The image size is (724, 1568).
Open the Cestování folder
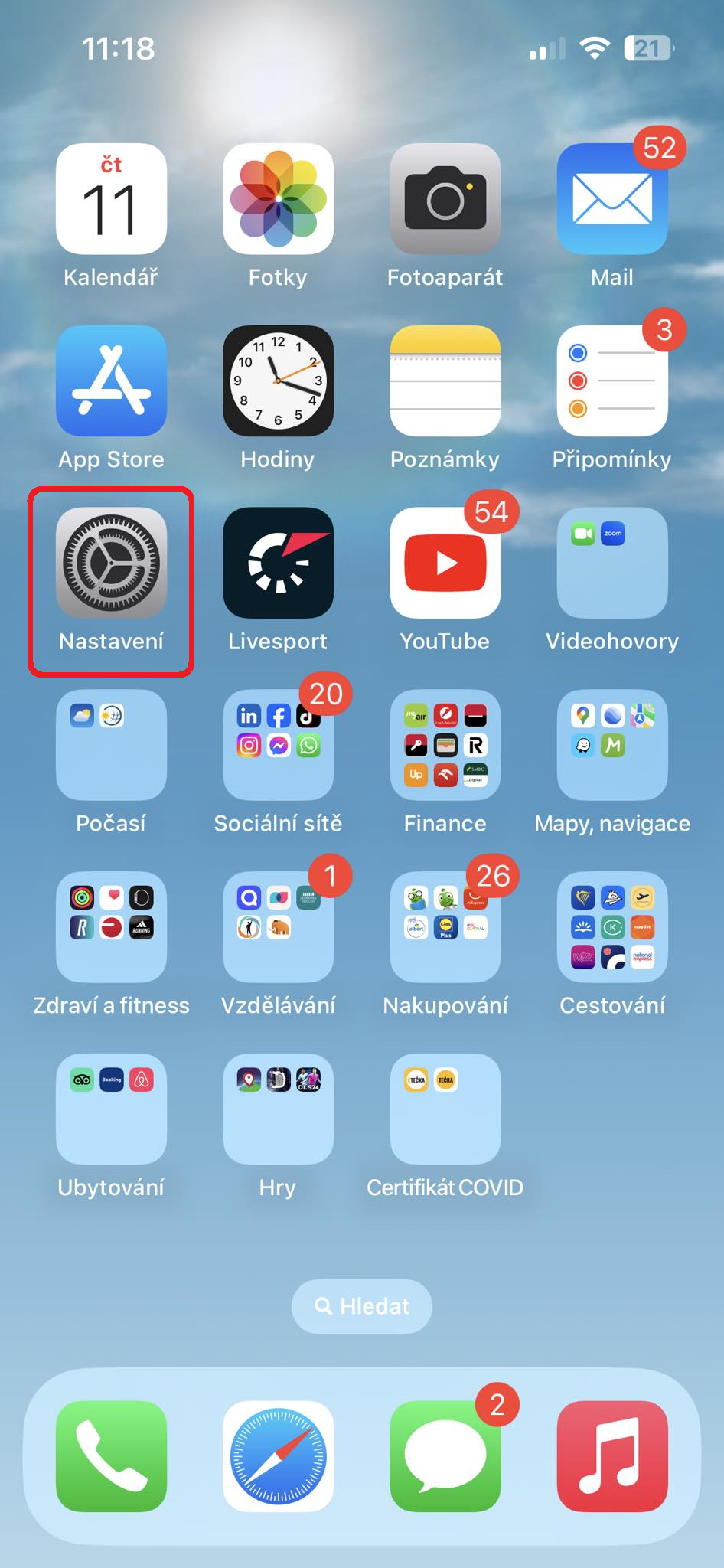tap(612, 927)
